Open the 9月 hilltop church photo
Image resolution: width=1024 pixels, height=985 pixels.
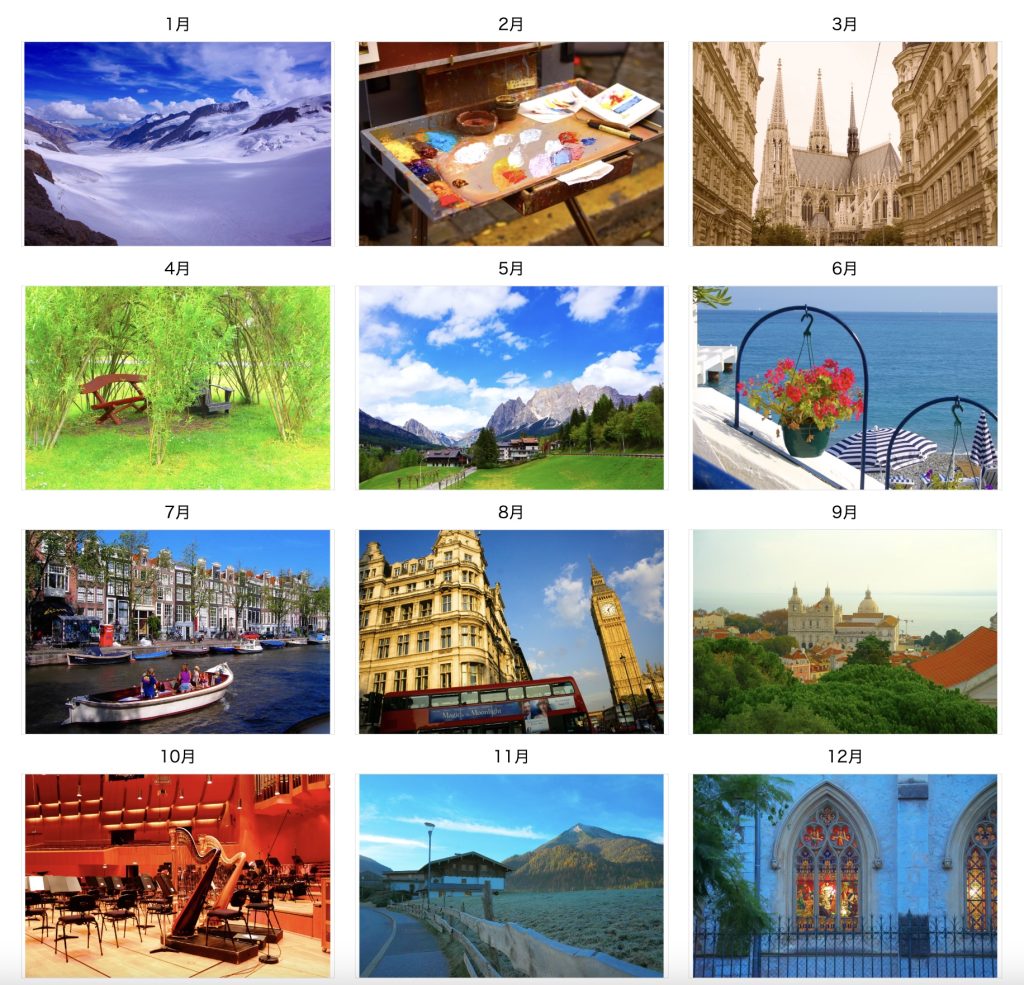[x=845, y=632]
